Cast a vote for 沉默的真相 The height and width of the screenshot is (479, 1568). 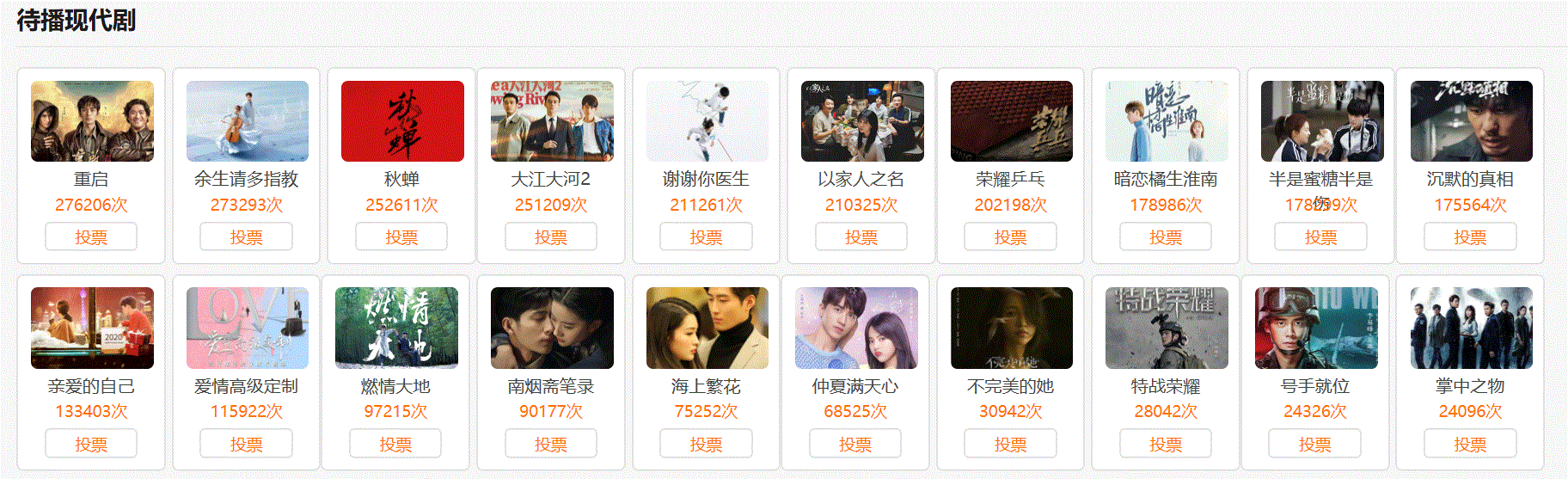[1470, 236]
